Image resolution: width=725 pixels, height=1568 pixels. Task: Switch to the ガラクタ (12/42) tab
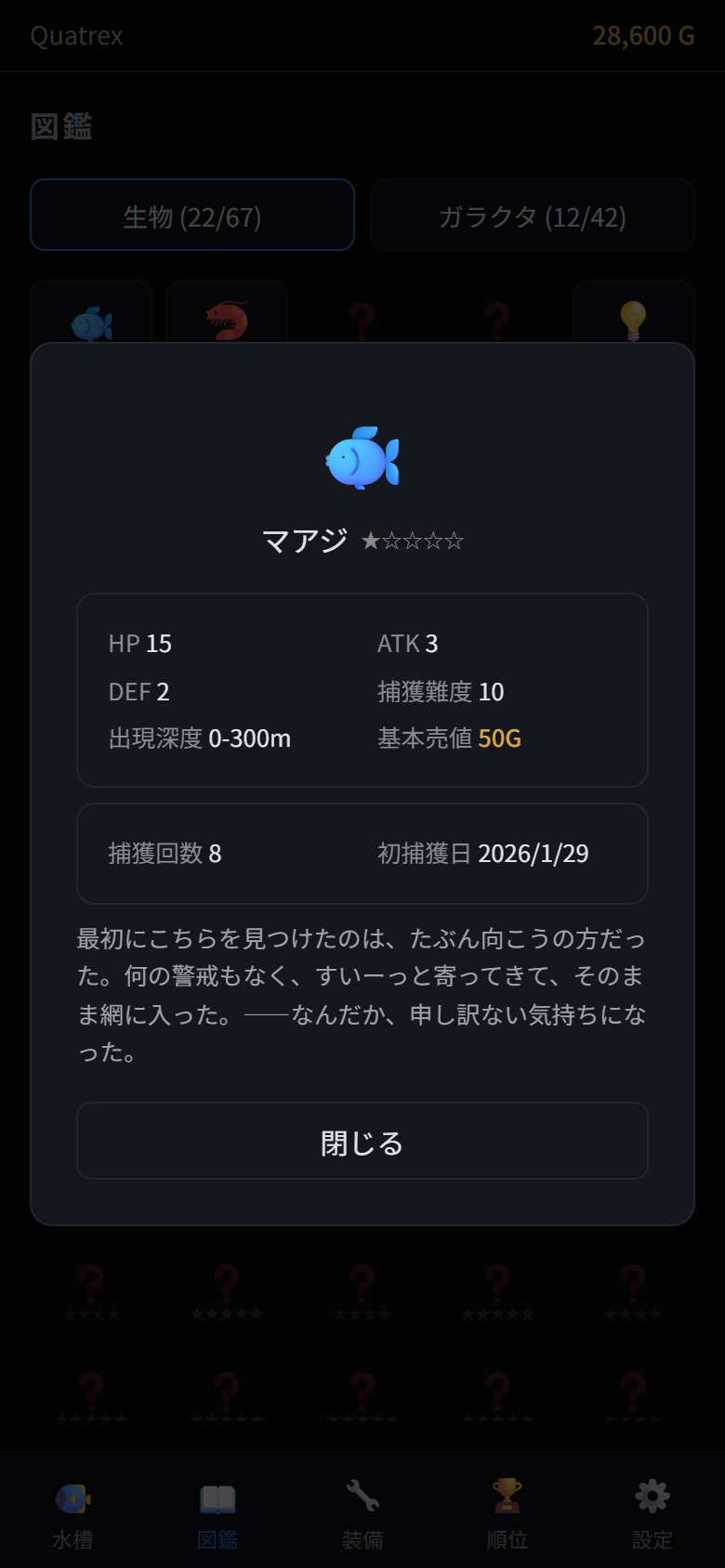[532, 215]
